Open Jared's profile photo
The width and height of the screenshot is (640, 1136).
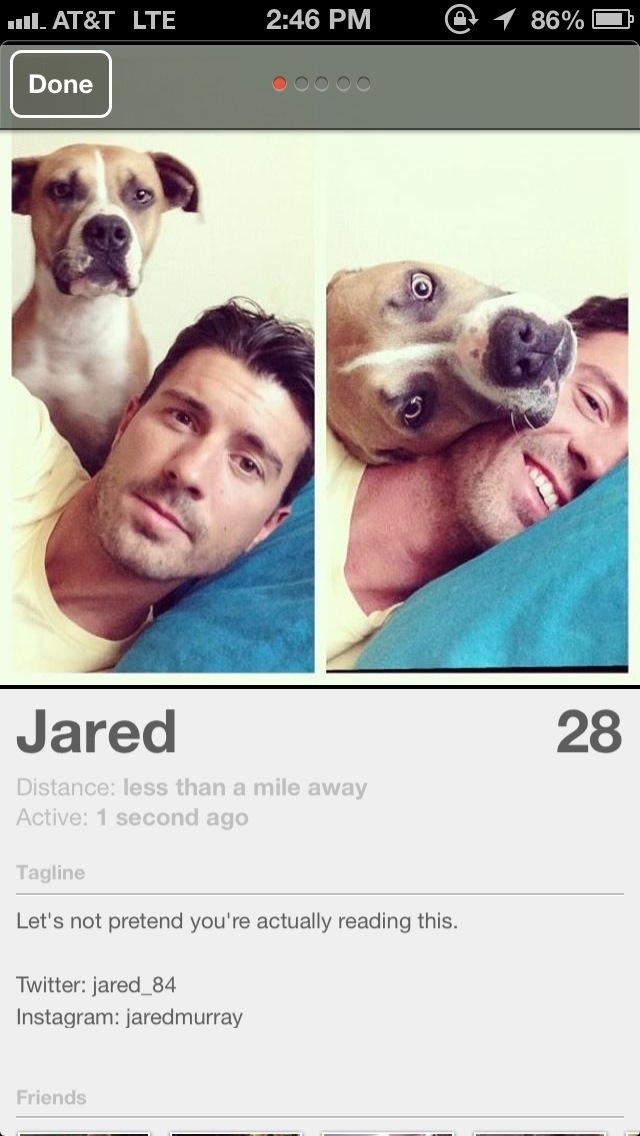pyautogui.click(x=320, y=405)
